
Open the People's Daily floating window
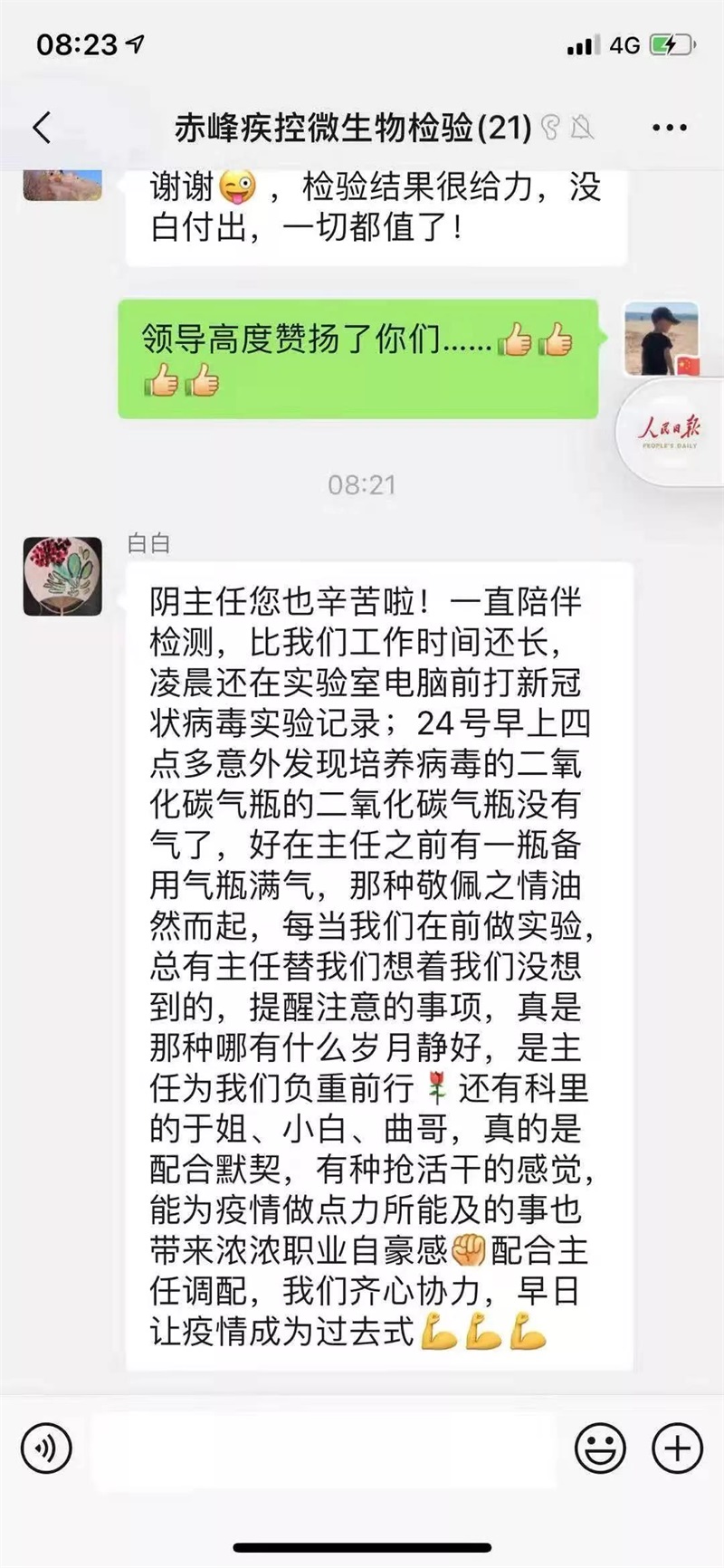[671, 432]
